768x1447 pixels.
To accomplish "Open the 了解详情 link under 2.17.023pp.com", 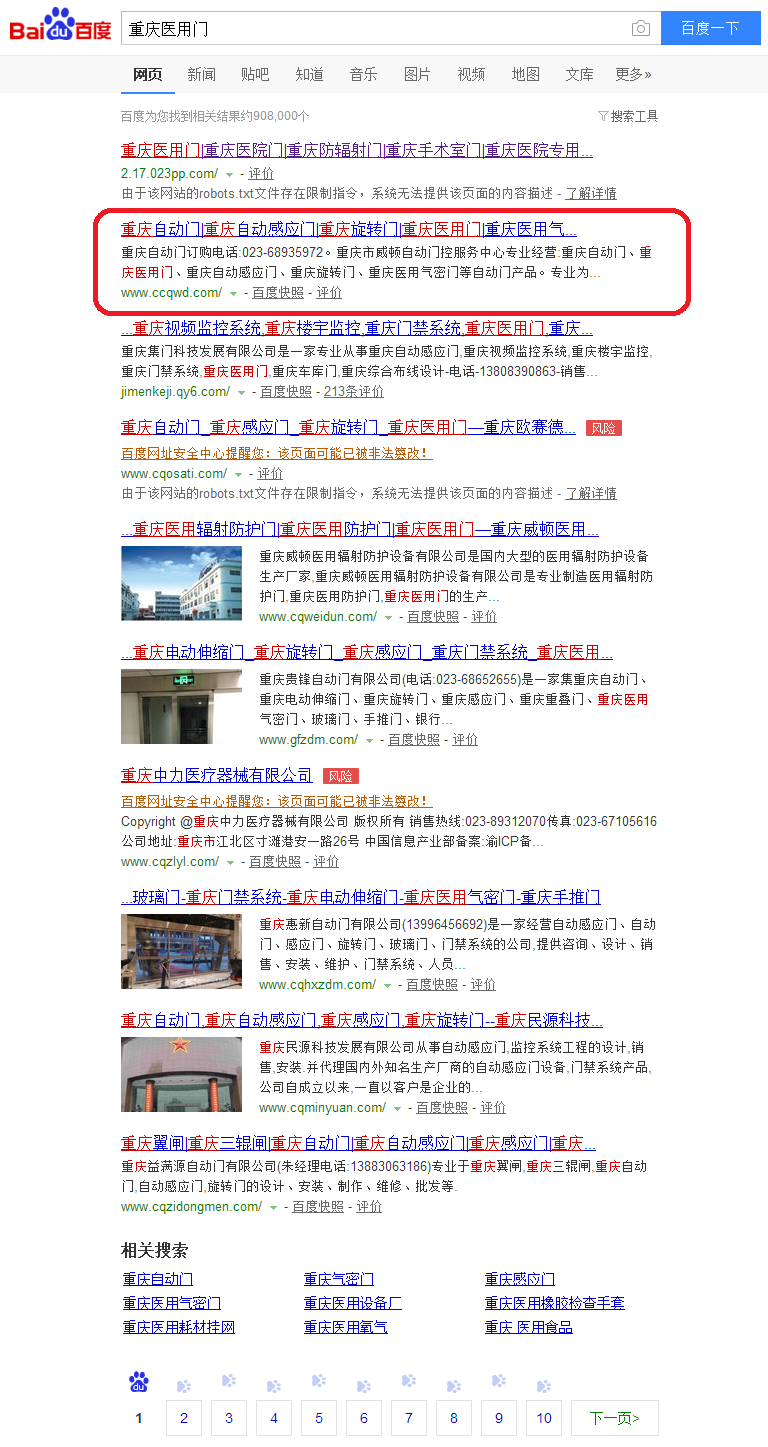I will point(590,193).
